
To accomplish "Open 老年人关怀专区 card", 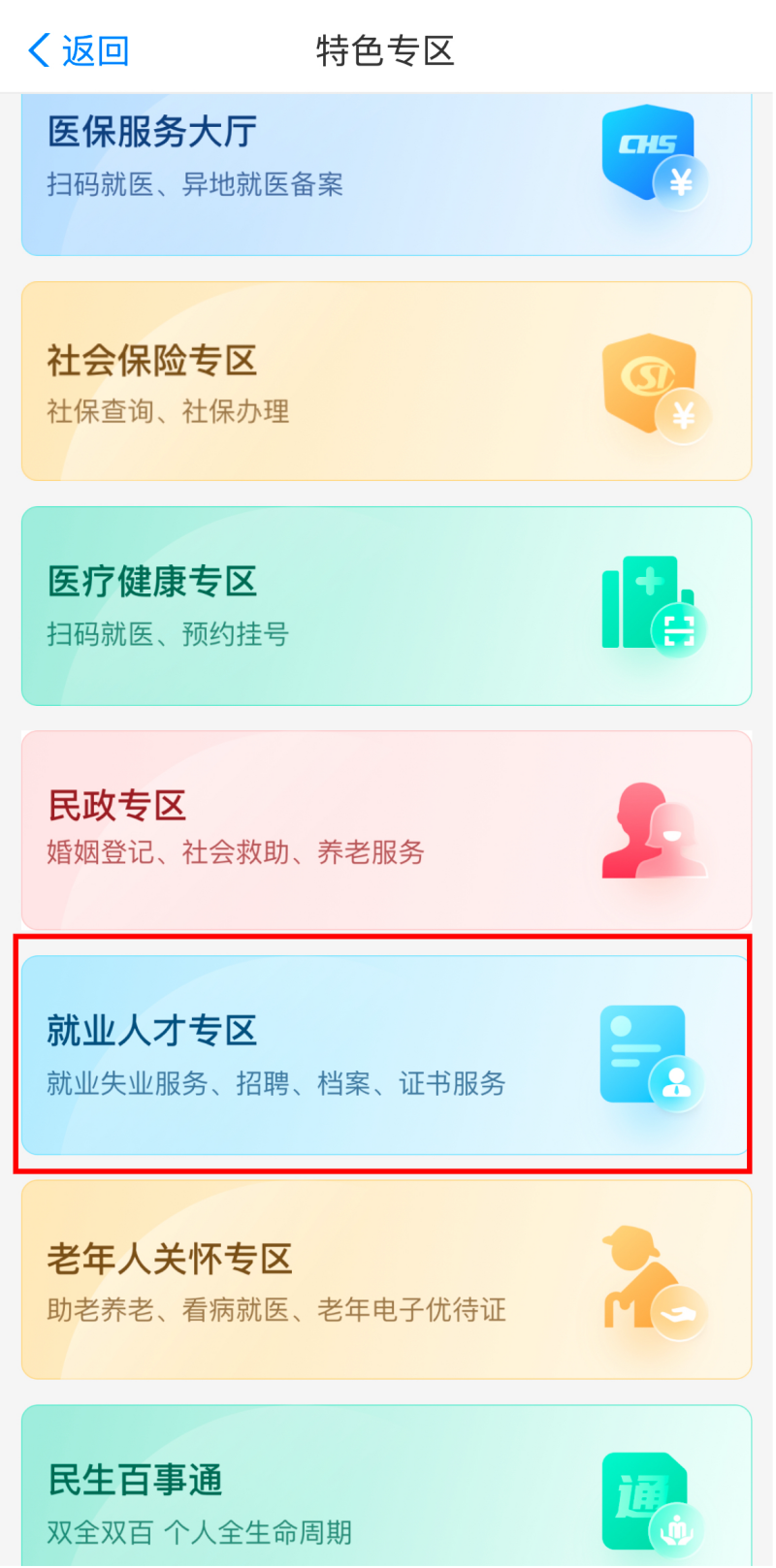I will 386,1280.
